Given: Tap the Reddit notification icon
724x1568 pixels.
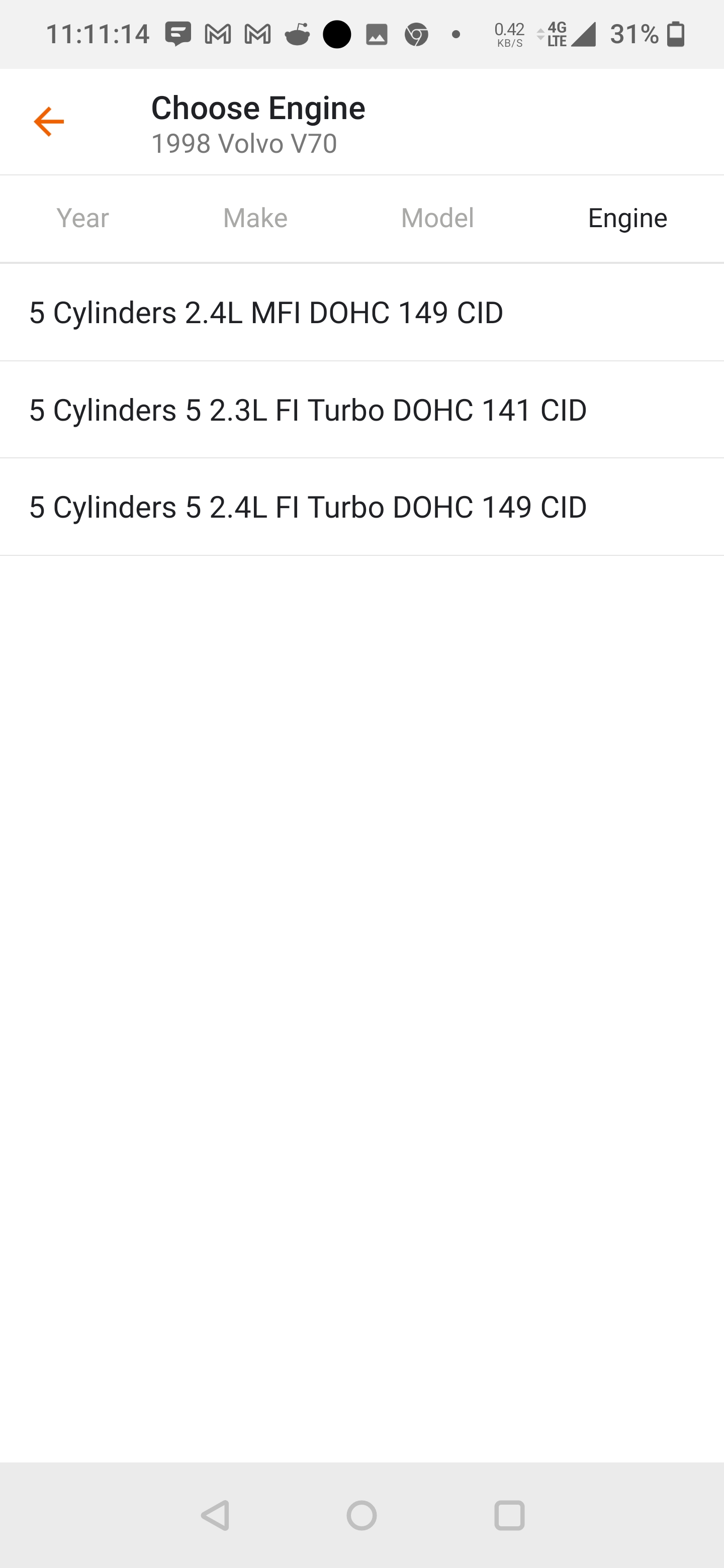Looking at the screenshot, I should pos(296,35).
